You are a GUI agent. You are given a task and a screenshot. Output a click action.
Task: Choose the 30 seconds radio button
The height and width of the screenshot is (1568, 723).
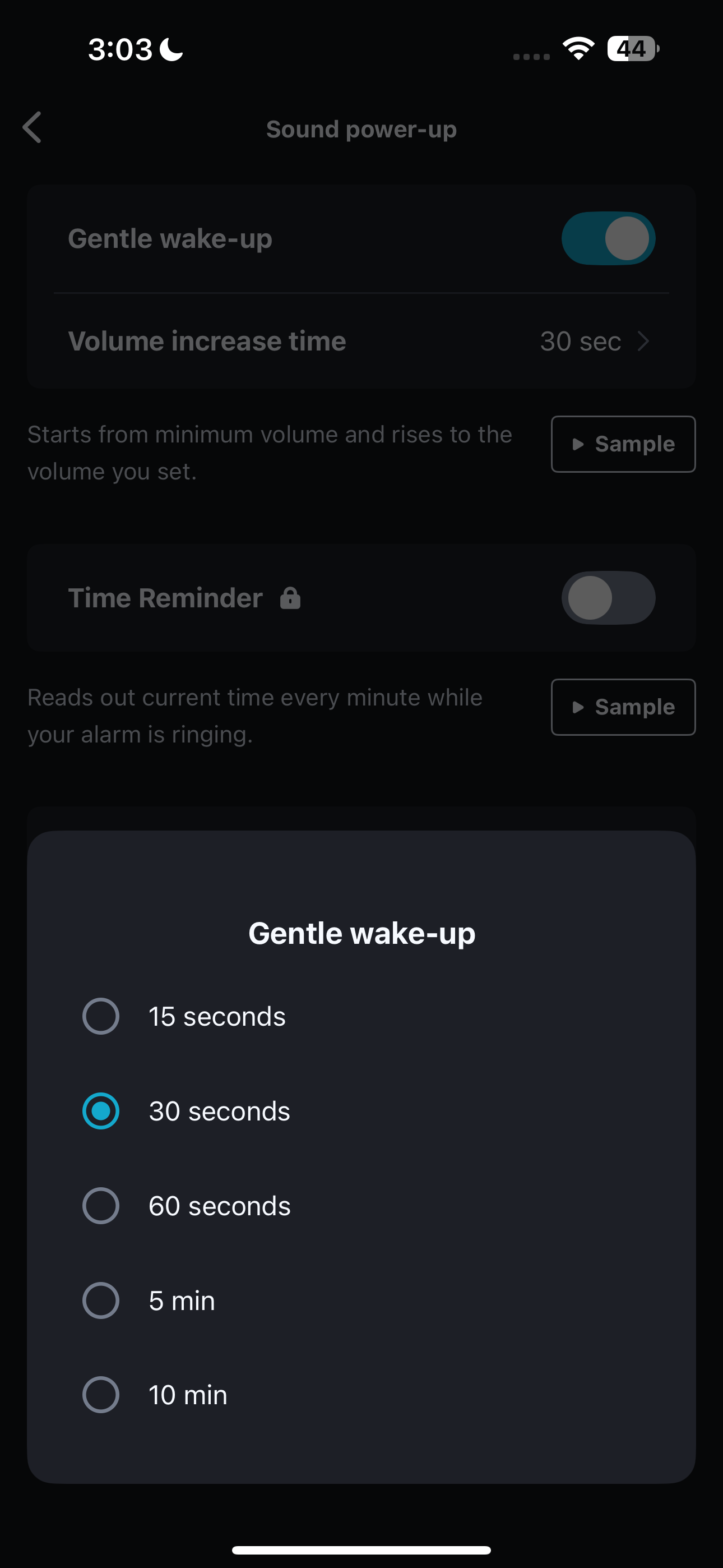click(x=101, y=1112)
